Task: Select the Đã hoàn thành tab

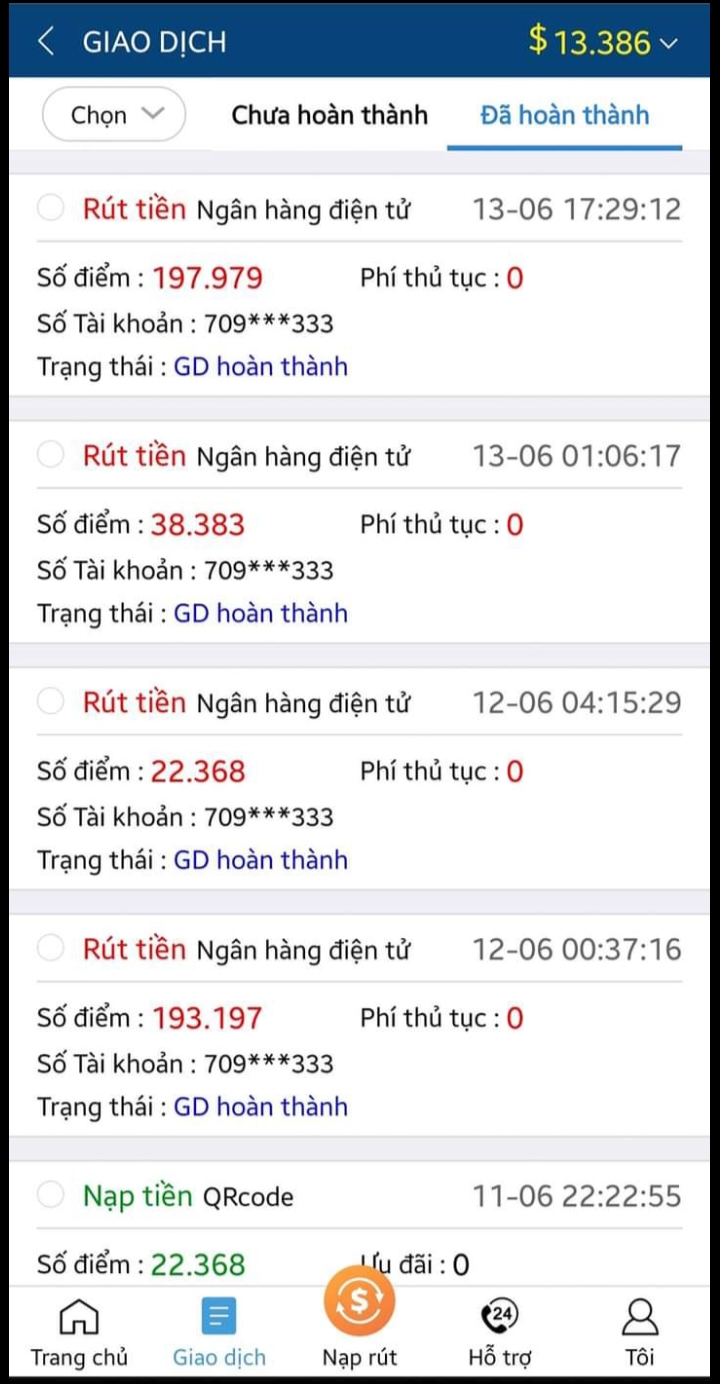Action: (564, 116)
